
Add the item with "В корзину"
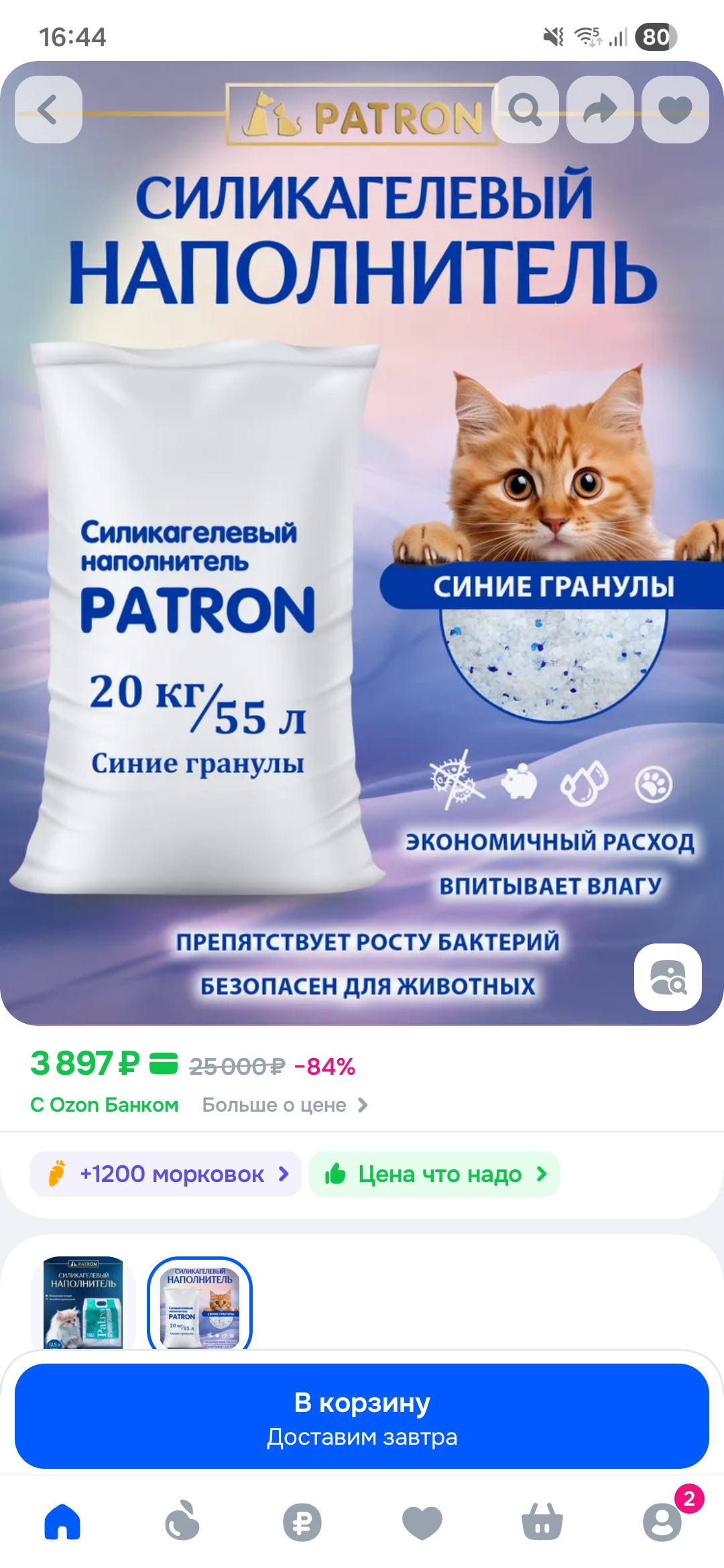[x=362, y=1417]
